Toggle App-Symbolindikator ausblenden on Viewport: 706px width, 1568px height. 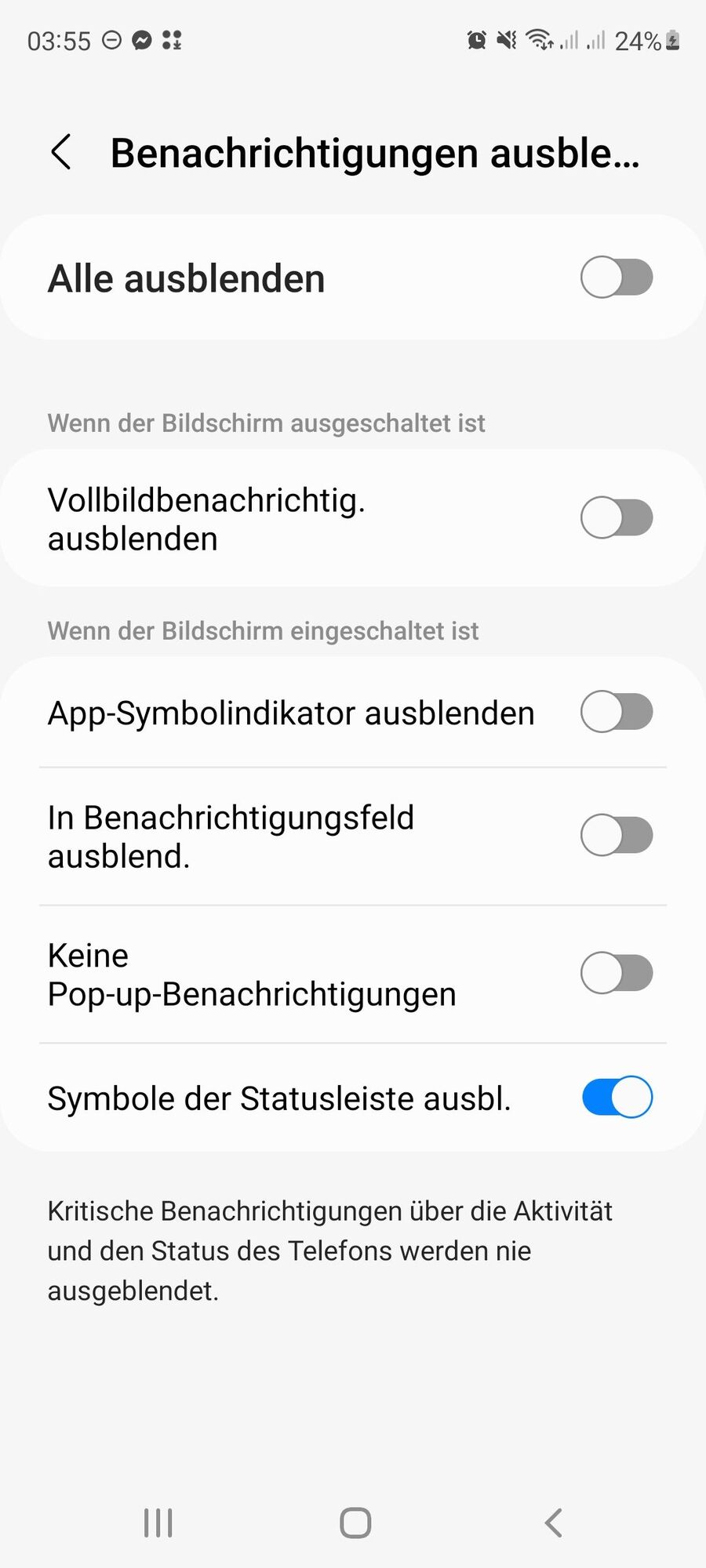617,713
